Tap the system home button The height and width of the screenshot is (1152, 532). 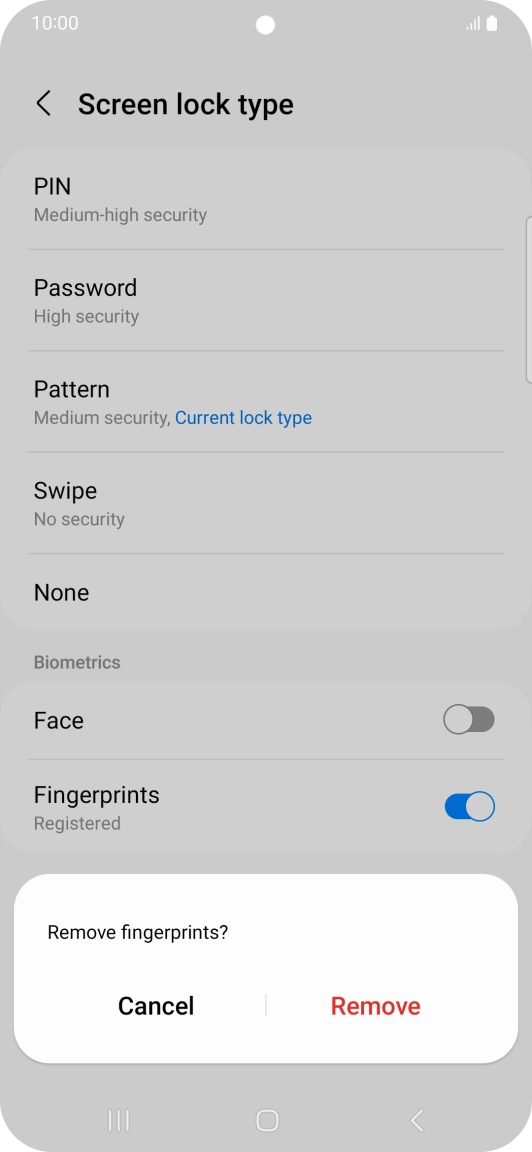pyautogui.click(x=267, y=1120)
